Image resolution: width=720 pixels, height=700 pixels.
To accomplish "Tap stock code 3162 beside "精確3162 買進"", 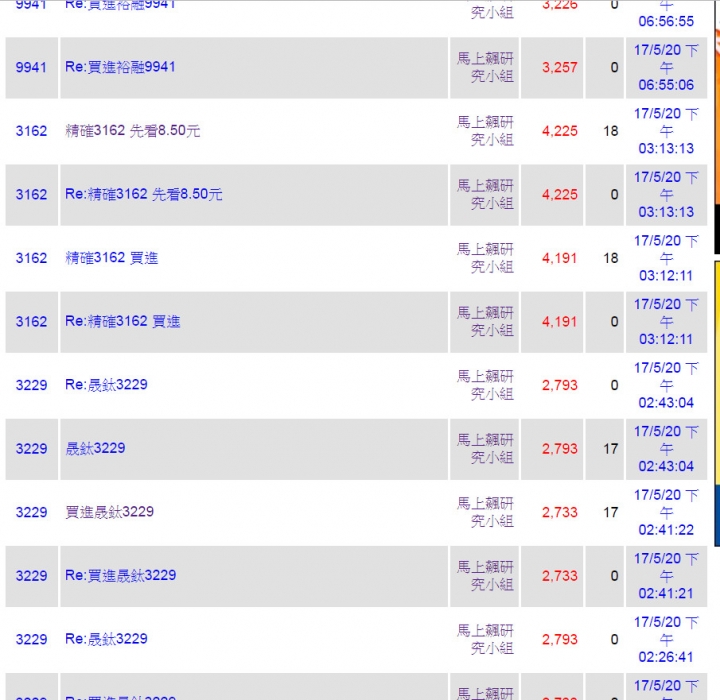I will click(x=31, y=258).
